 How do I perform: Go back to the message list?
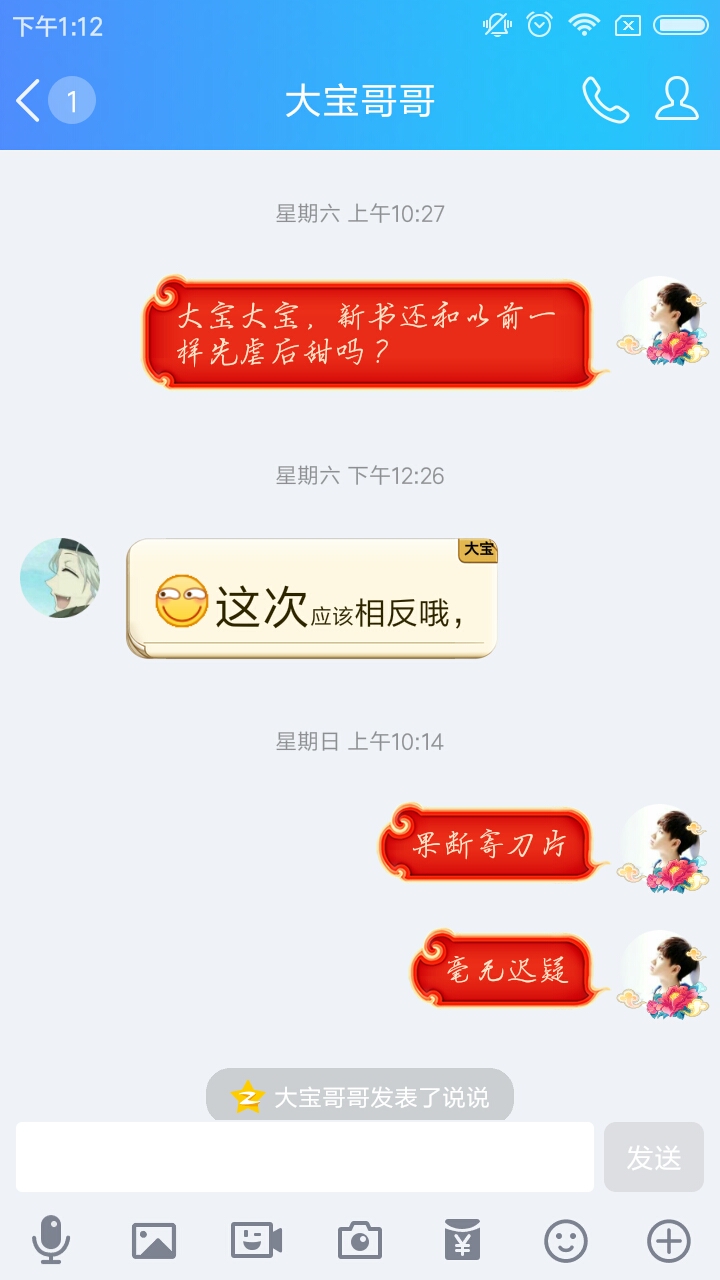coord(30,101)
